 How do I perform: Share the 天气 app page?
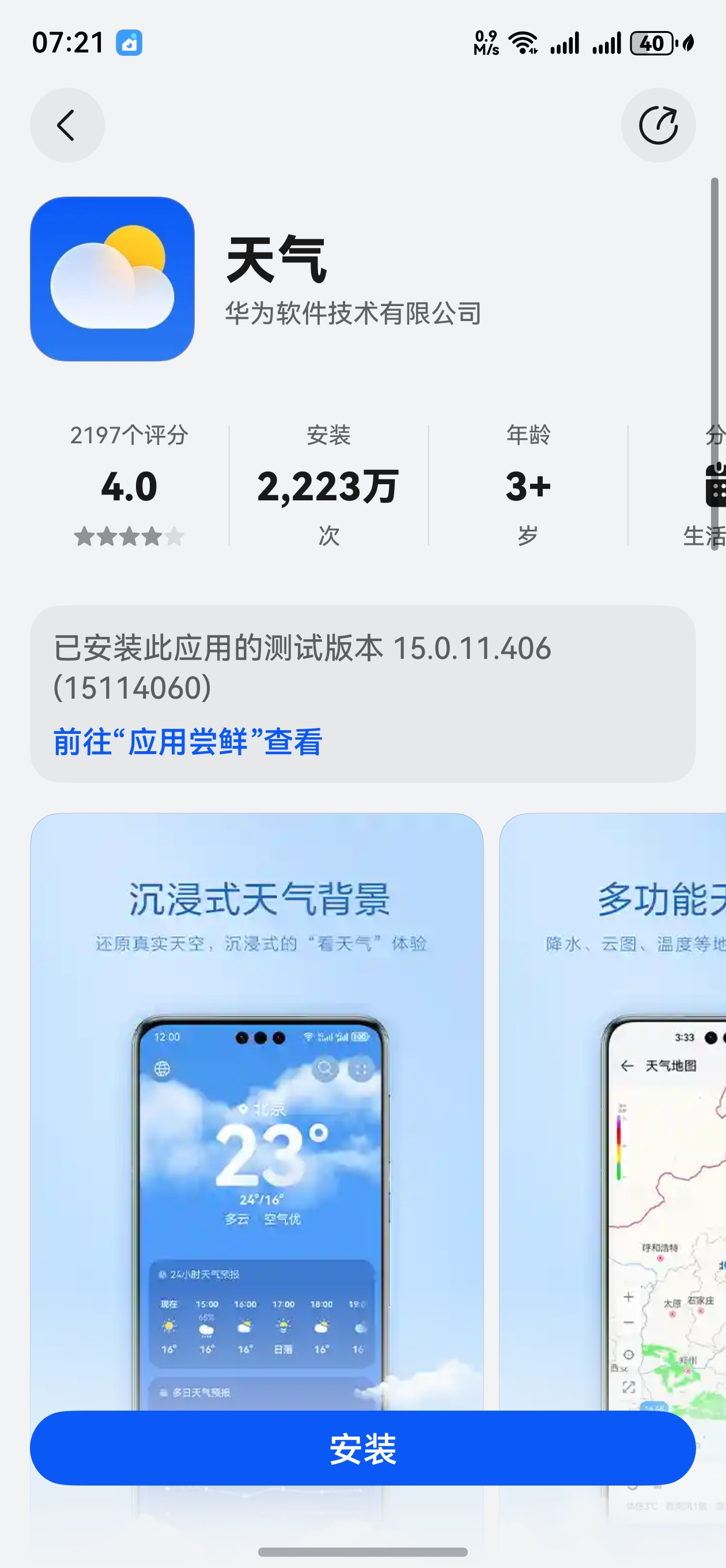(657, 126)
